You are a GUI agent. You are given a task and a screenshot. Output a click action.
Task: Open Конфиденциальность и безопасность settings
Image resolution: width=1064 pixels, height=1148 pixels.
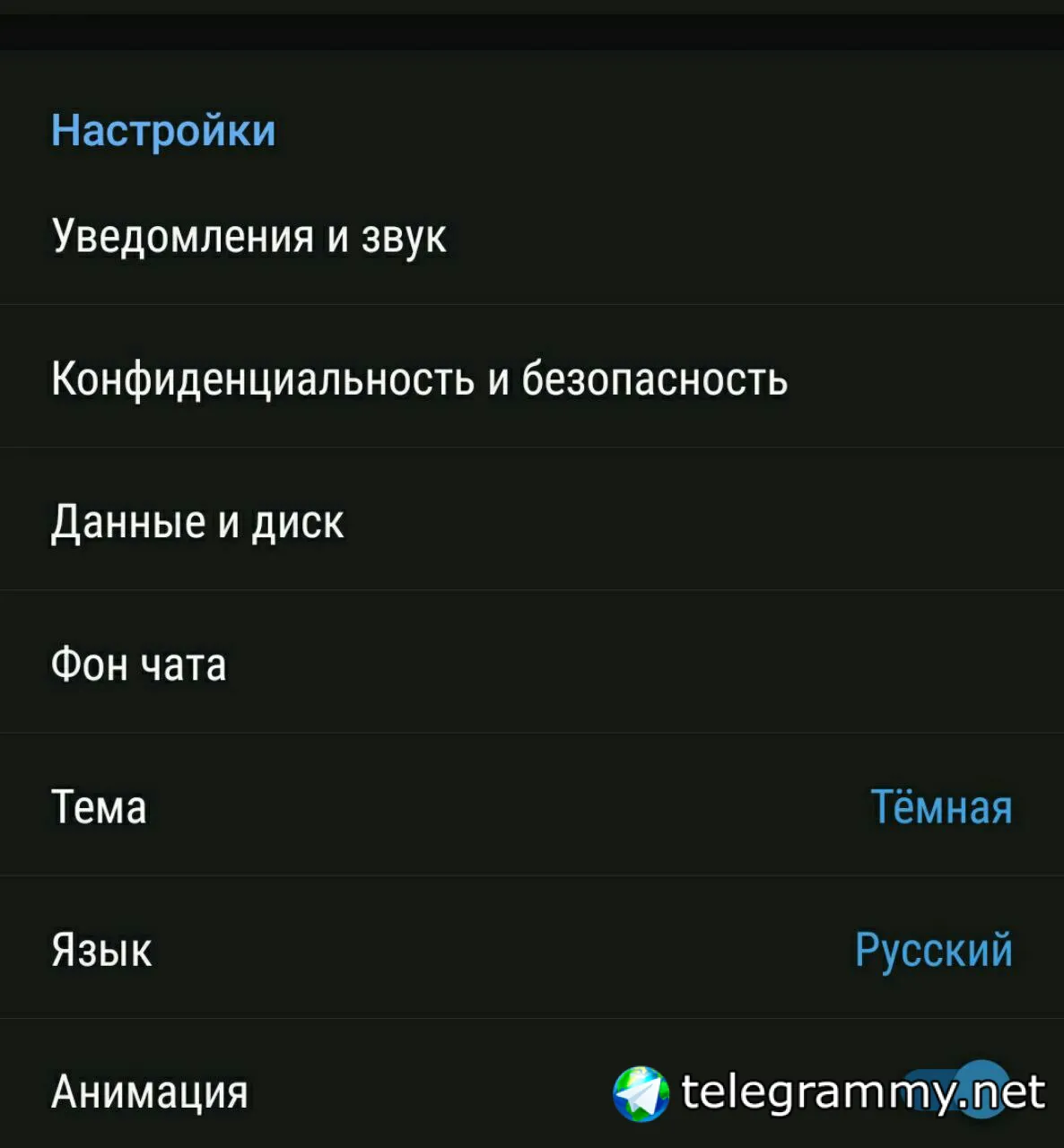tap(419, 378)
